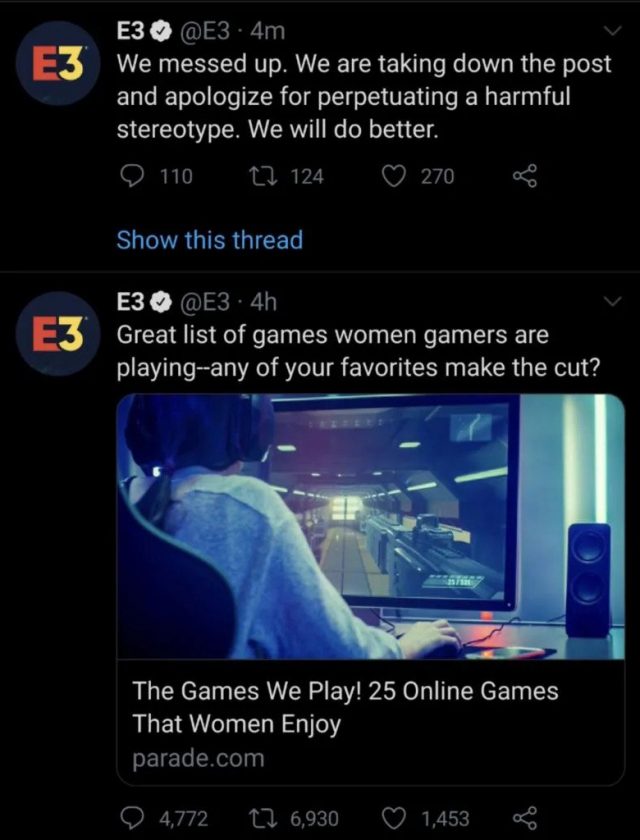The height and width of the screenshot is (840, 640).
Task: Retweet the 'We messed up' apology tweet
Action: pos(257,177)
